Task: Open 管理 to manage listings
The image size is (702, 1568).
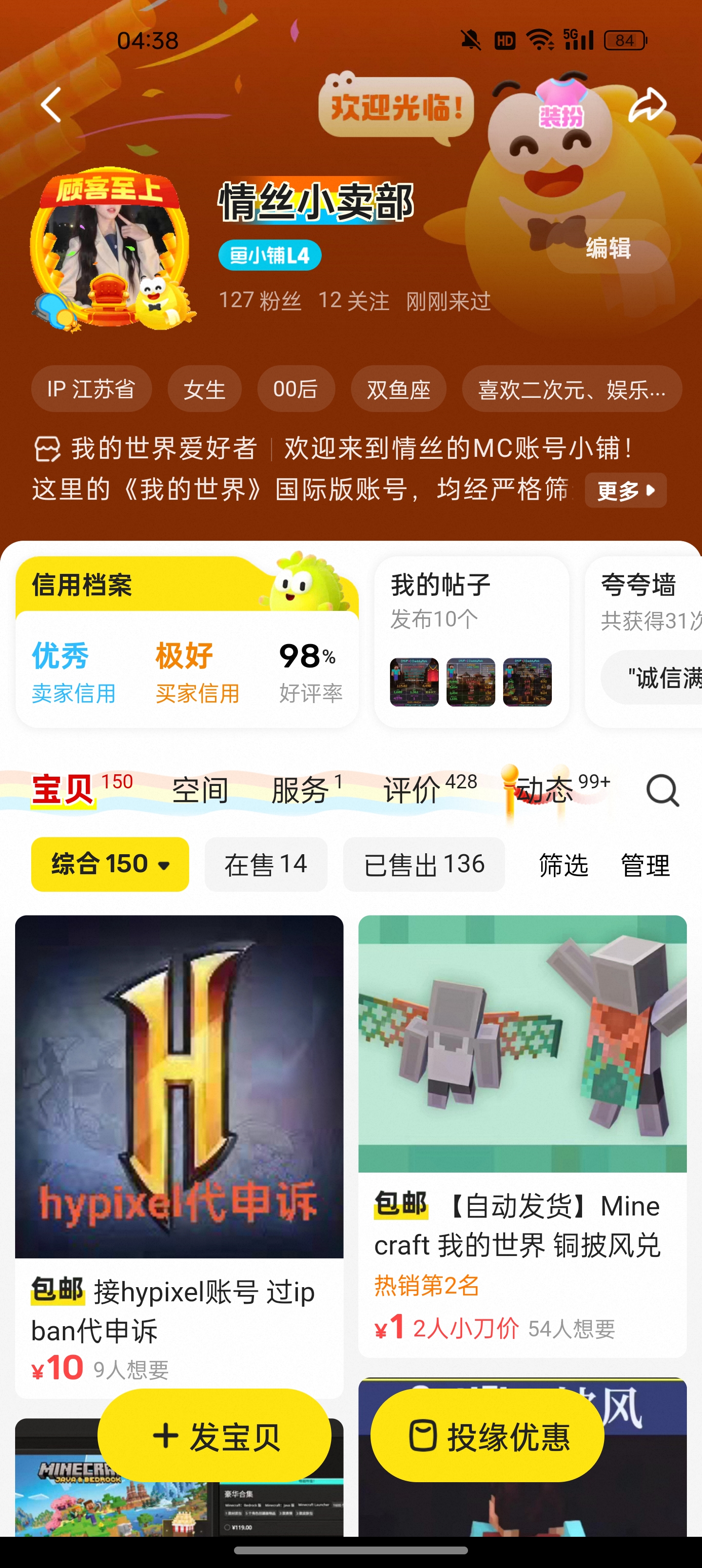Action: [x=645, y=865]
